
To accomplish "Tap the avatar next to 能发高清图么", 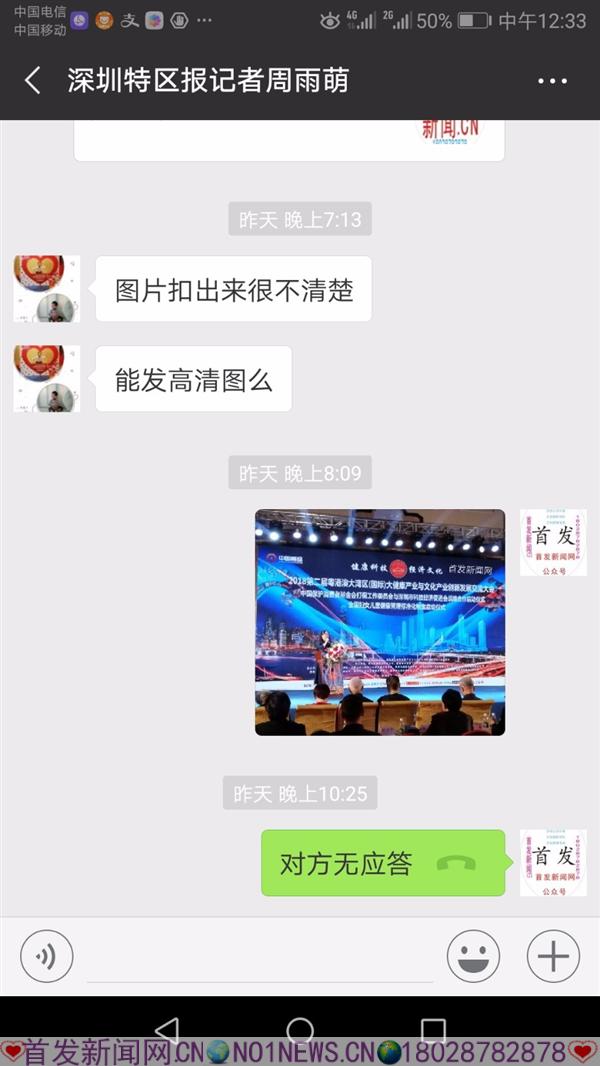I will click(46, 379).
